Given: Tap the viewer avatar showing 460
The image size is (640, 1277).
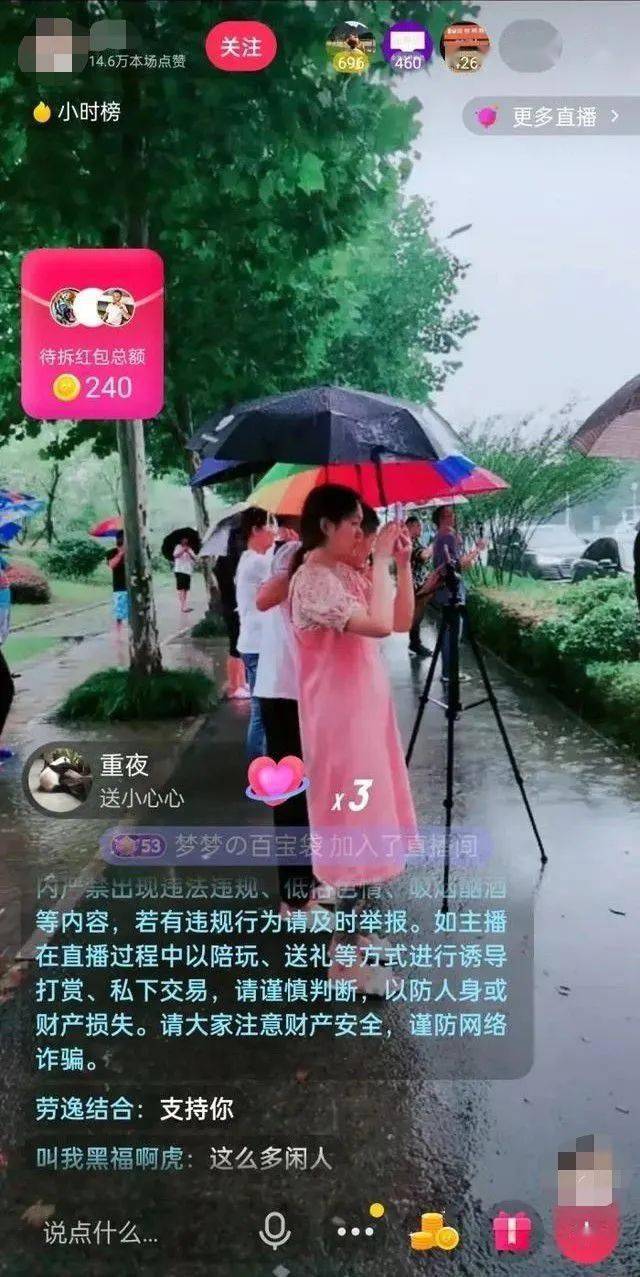Looking at the screenshot, I should [x=408, y=46].
